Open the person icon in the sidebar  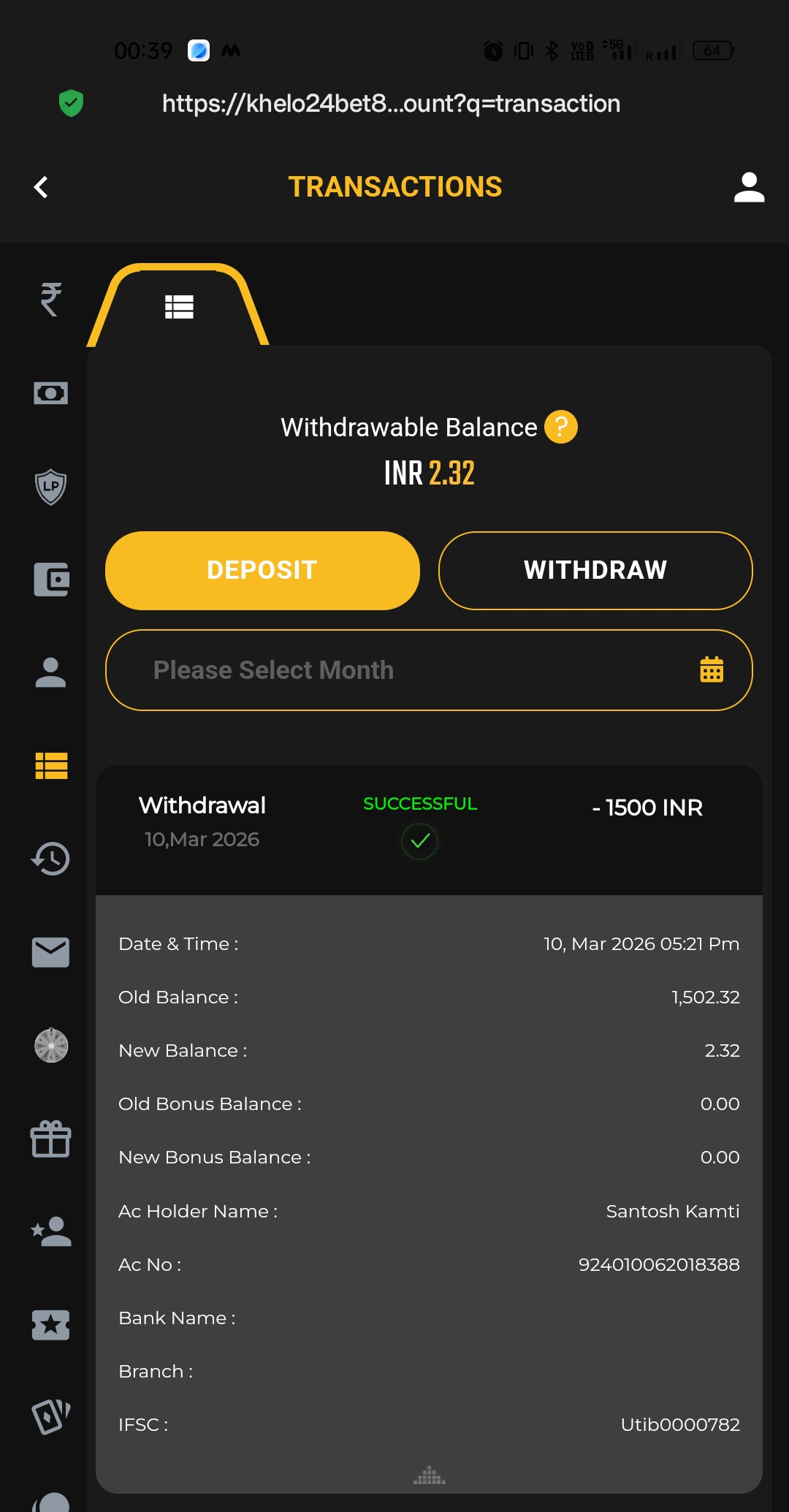[x=51, y=673]
